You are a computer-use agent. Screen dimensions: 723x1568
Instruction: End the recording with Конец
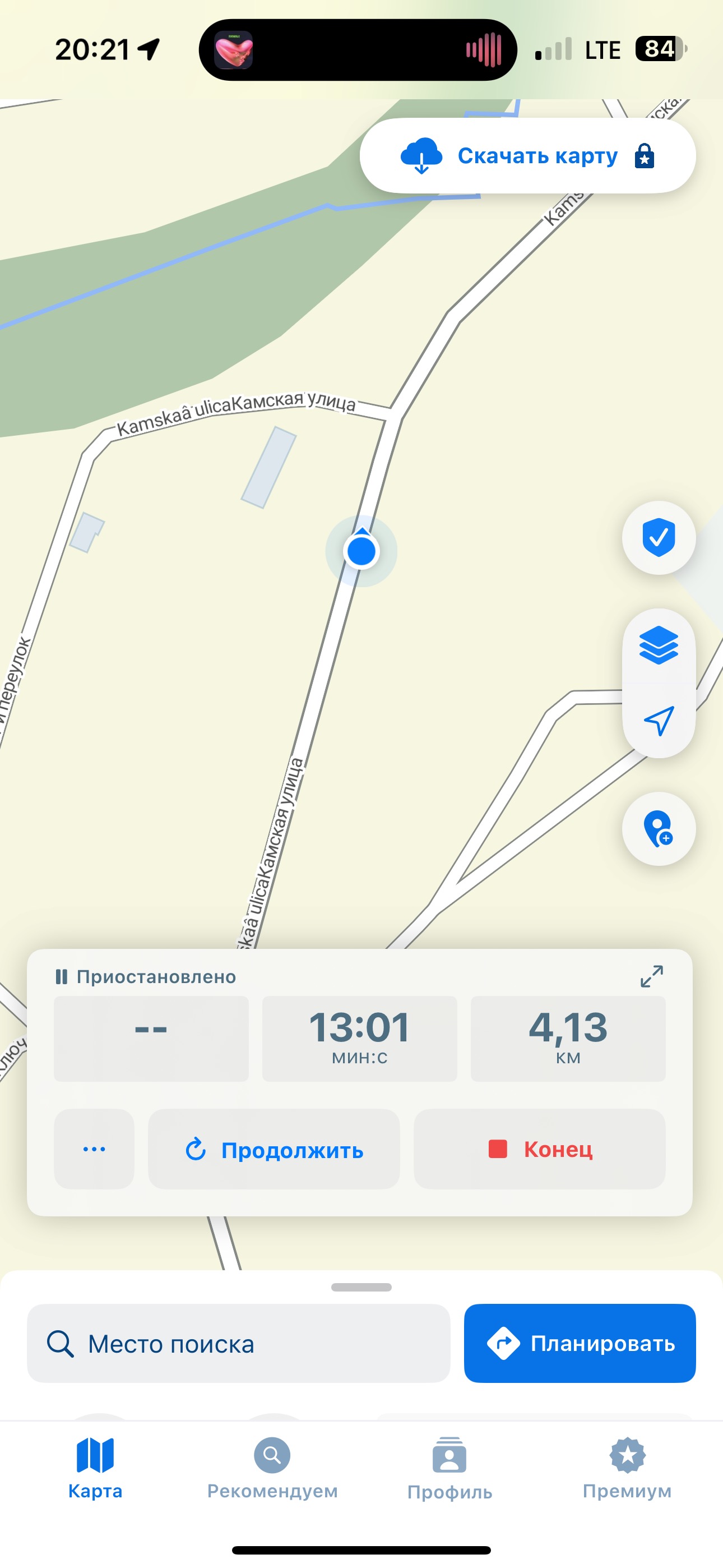point(539,1149)
